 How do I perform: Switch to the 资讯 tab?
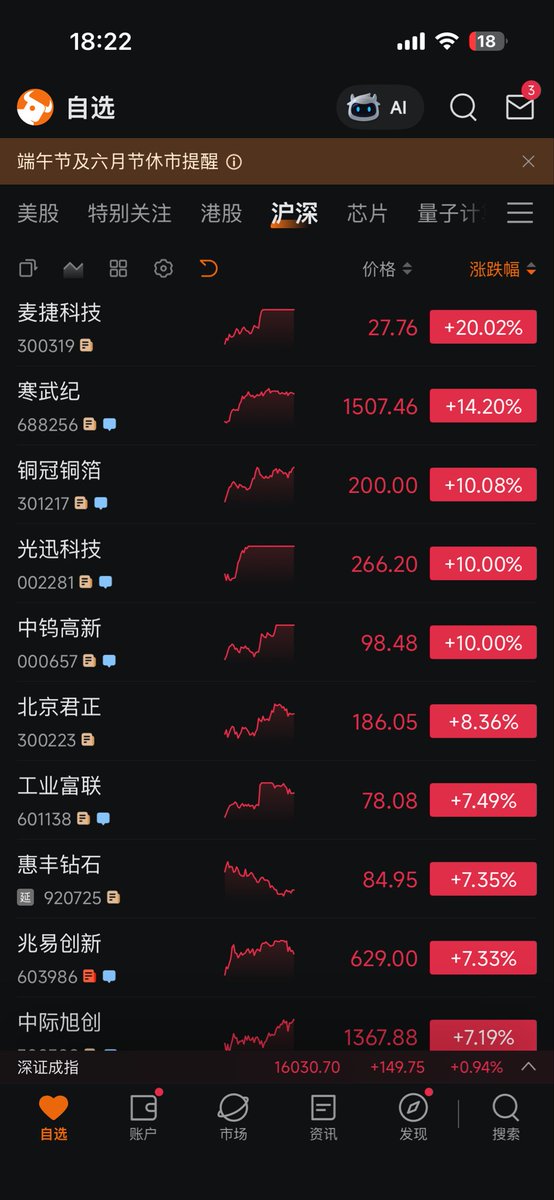[x=323, y=1116]
